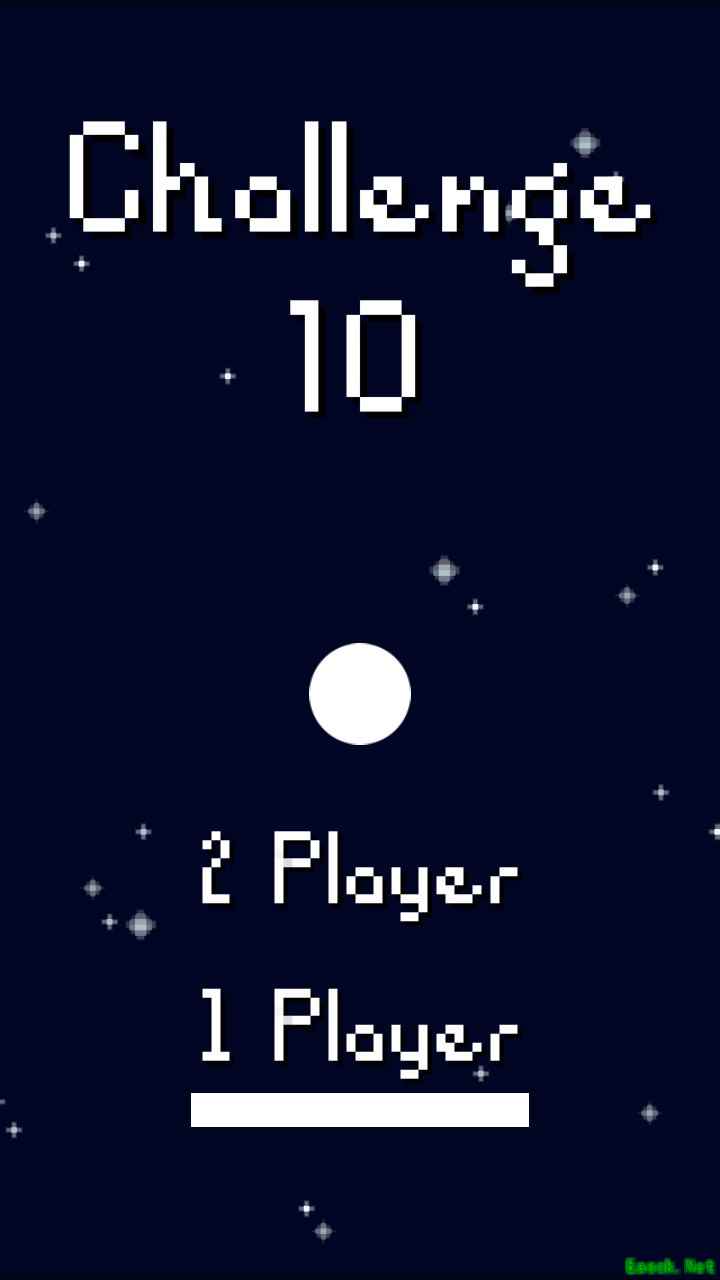Start a 2 Player game

click(359, 872)
